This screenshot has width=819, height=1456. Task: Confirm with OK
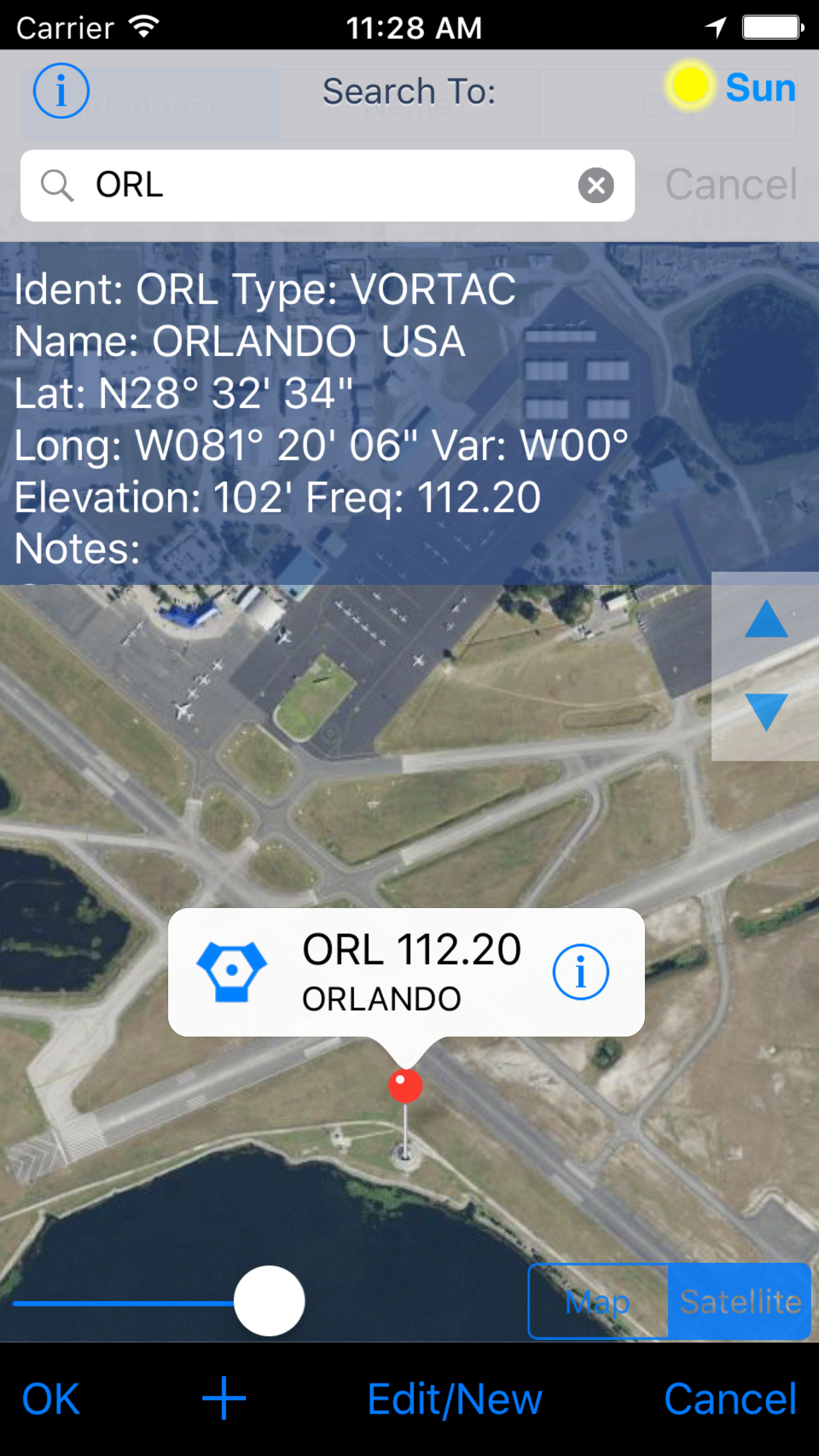point(51,1399)
